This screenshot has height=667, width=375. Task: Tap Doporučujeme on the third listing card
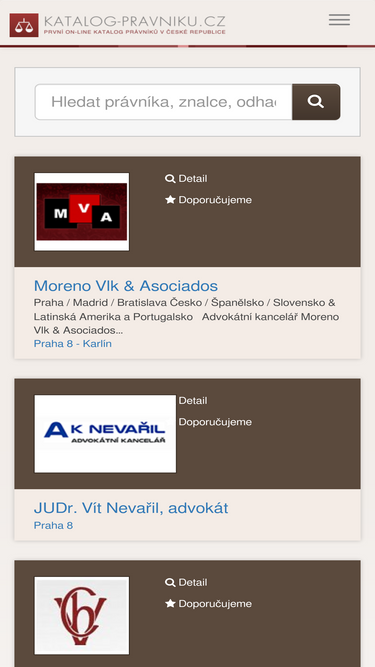tap(208, 604)
